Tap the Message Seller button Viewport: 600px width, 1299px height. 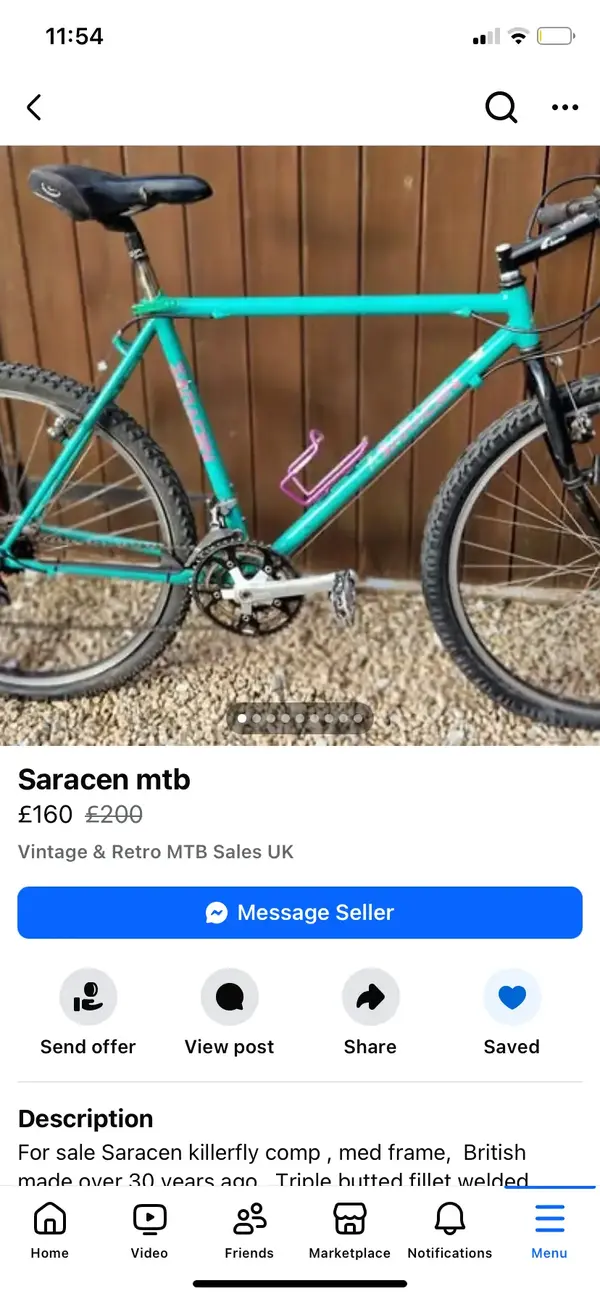300,912
